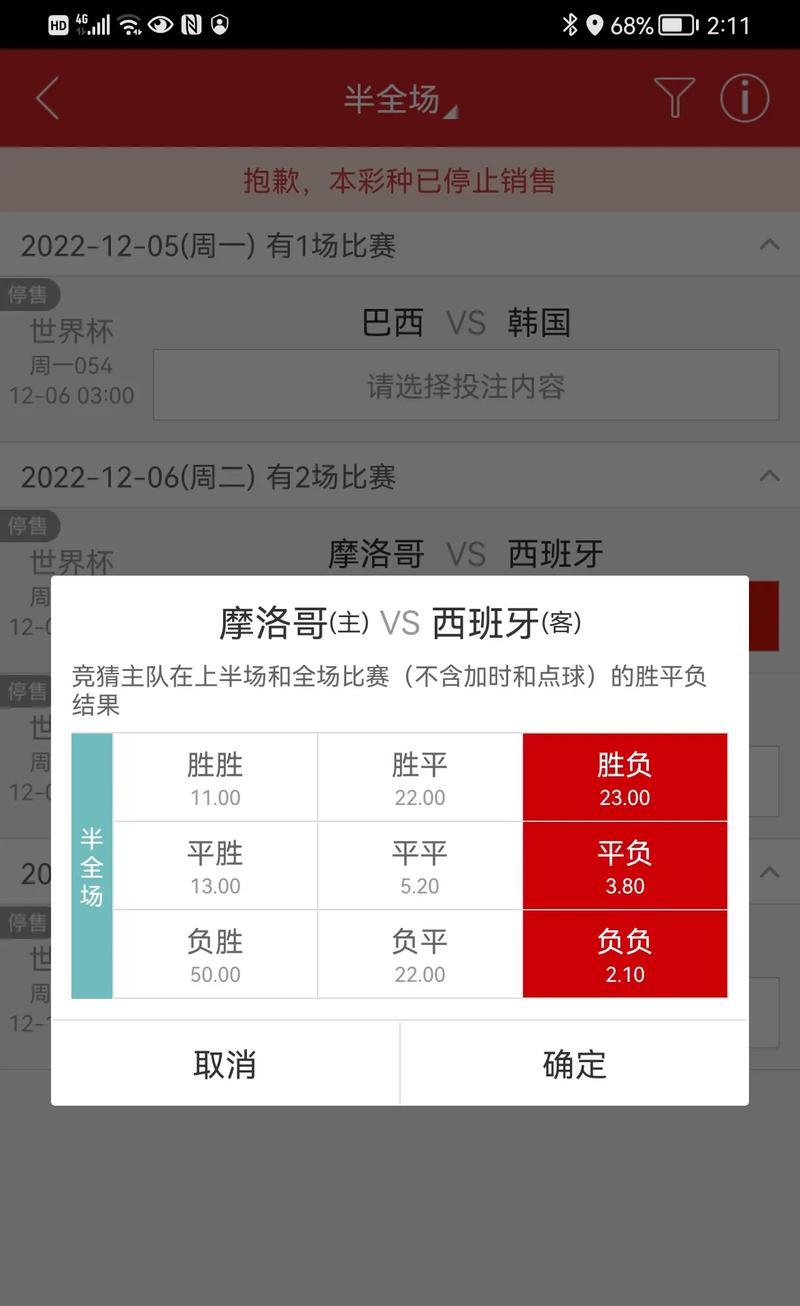Pick the 平平 5.20 option

point(420,866)
